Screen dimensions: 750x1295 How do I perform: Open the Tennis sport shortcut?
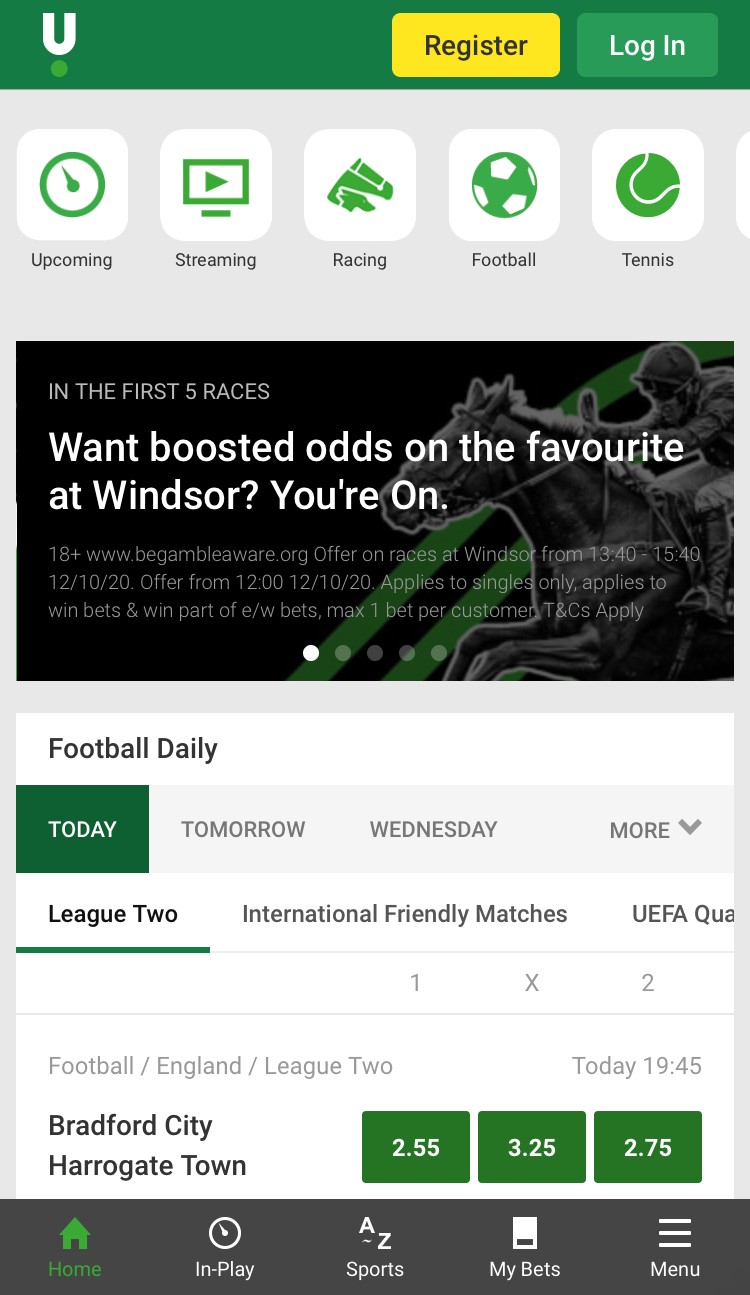[648, 200]
